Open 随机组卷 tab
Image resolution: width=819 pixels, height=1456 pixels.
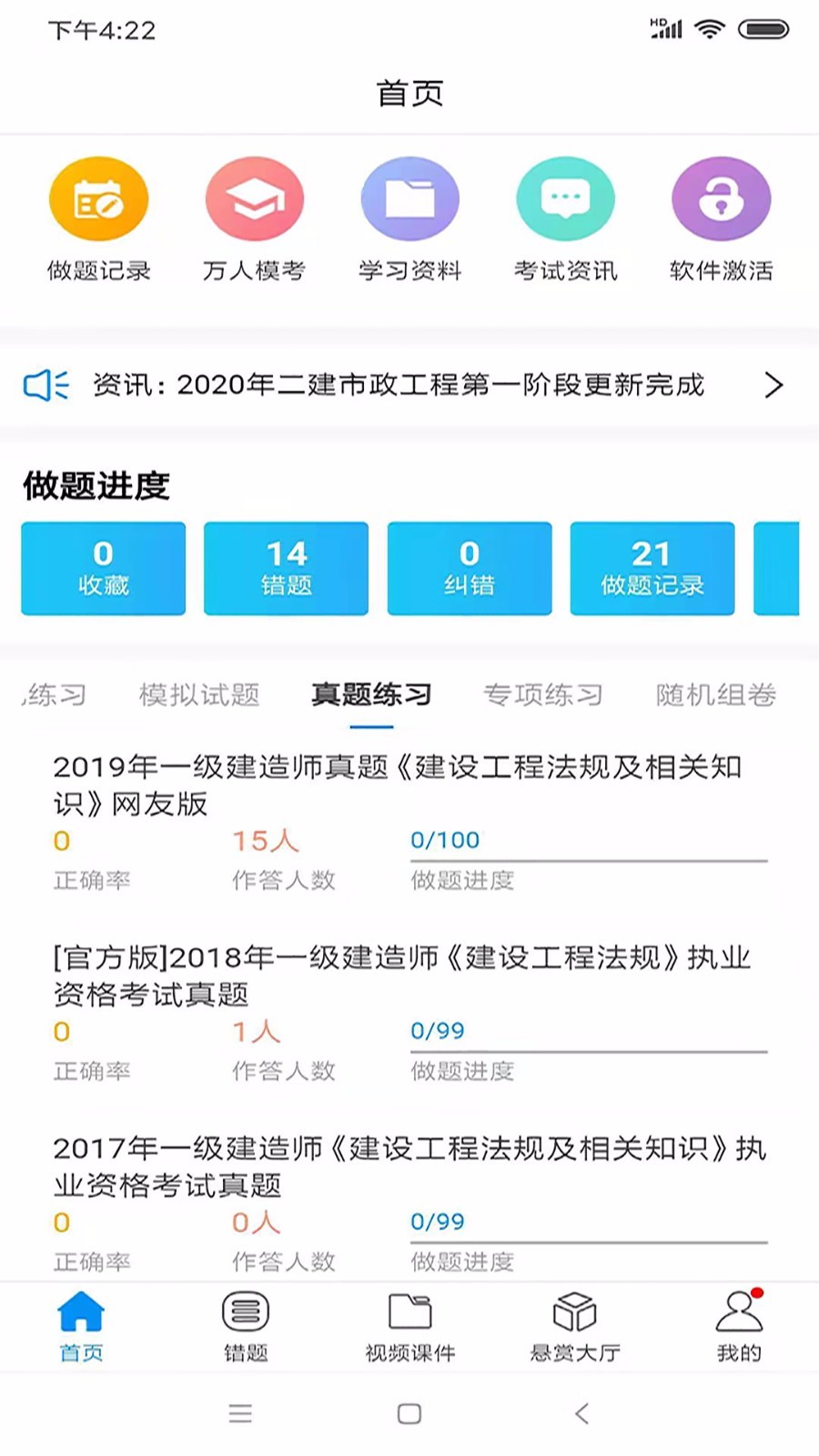coord(713,694)
